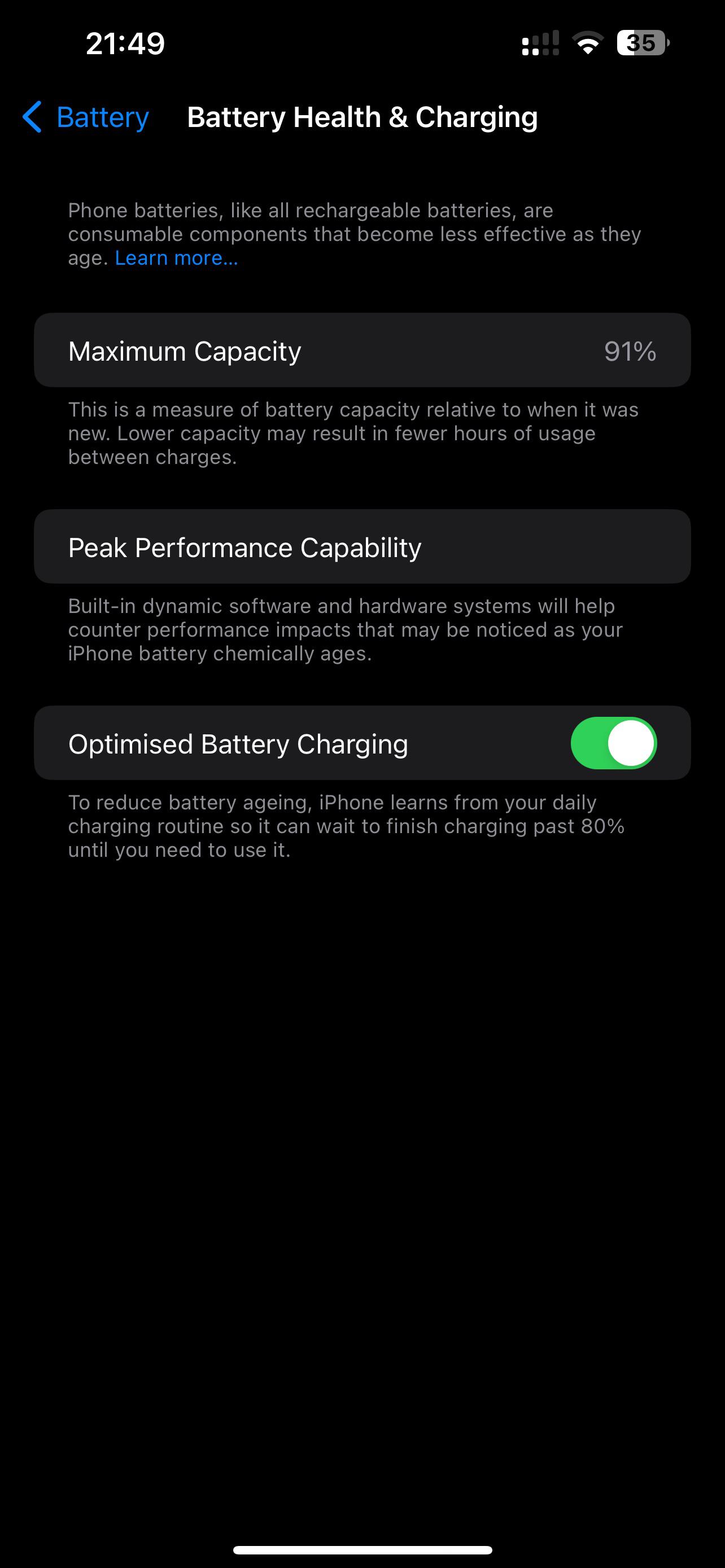The image size is (725, 1568).
Task: Tap the Battery back button
Action: click(x=85, y=117)
